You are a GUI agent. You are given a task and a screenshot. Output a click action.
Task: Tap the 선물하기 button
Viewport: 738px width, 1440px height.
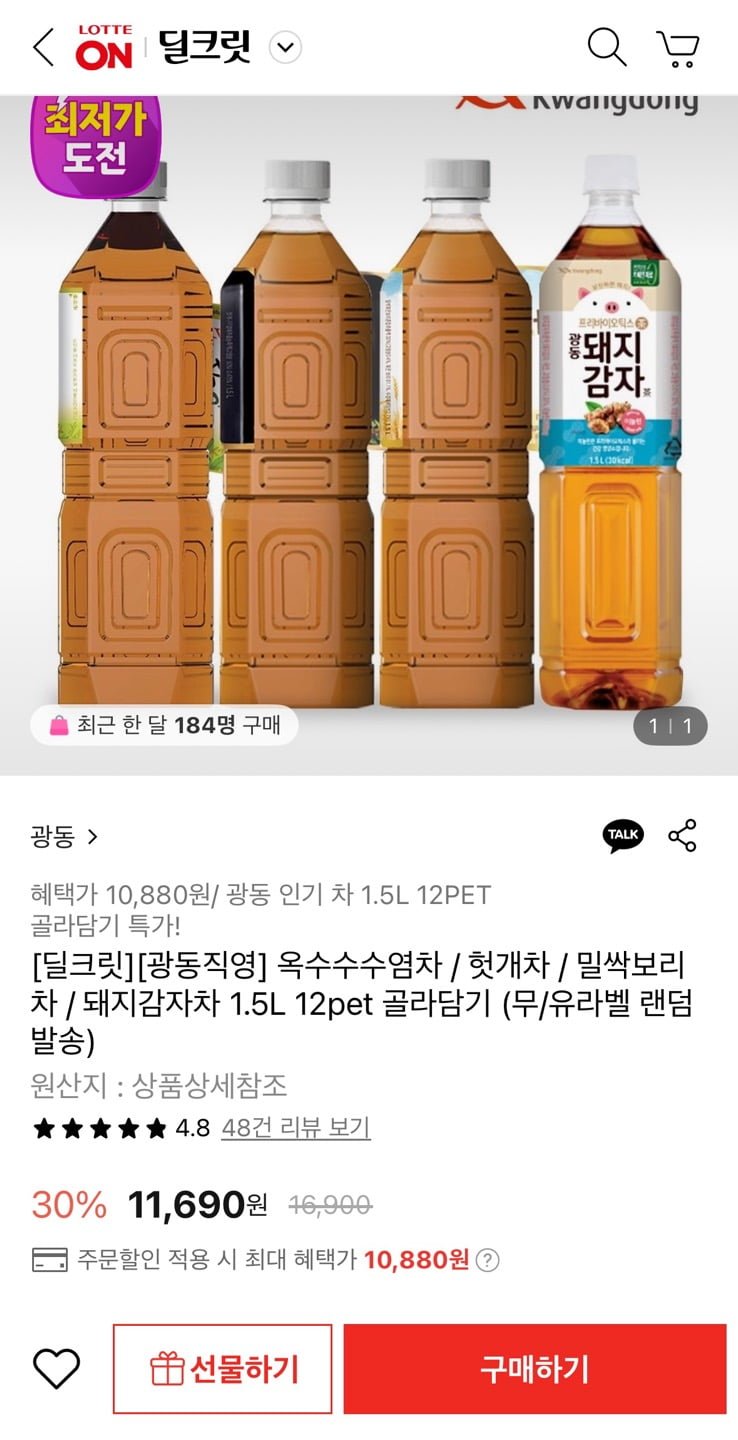click(x=222, y=1368)
